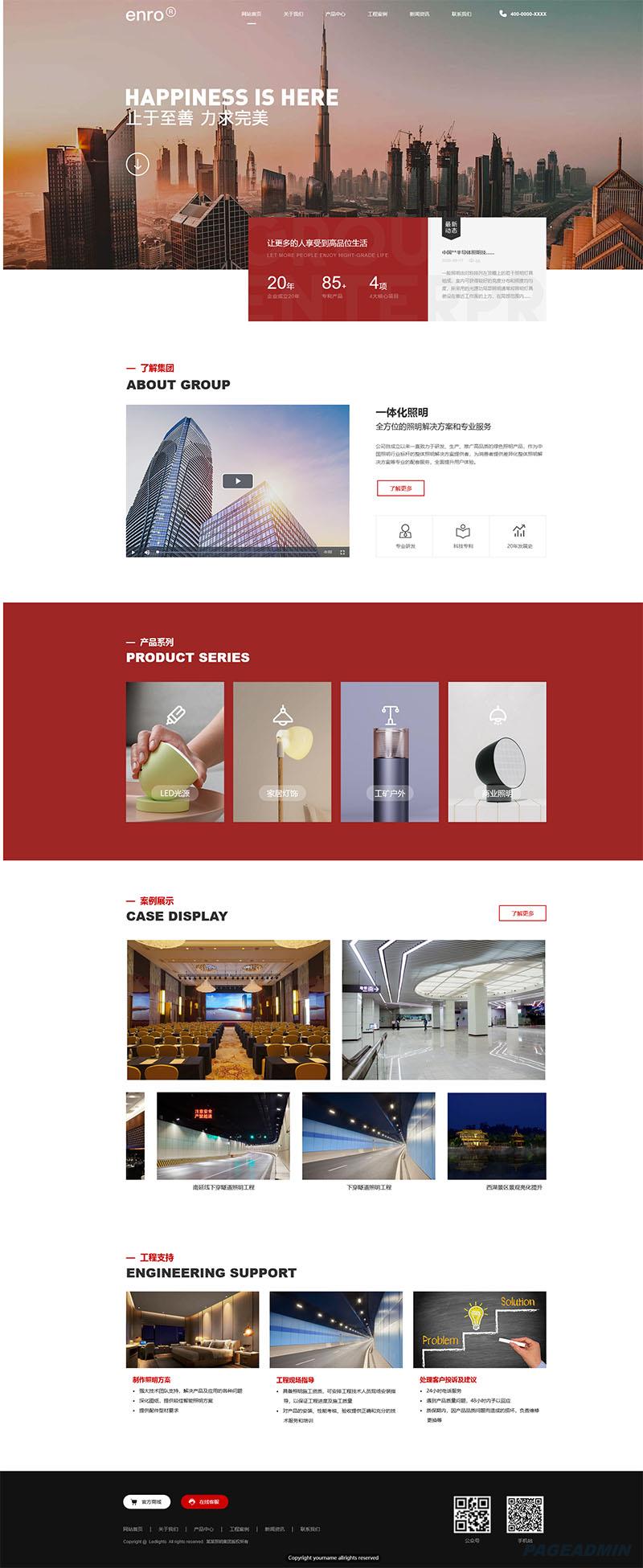The width and height of the screenshot is (643, 1568).
Task: Open 联系我们 in the top navigation
Action: coord(461,14)
